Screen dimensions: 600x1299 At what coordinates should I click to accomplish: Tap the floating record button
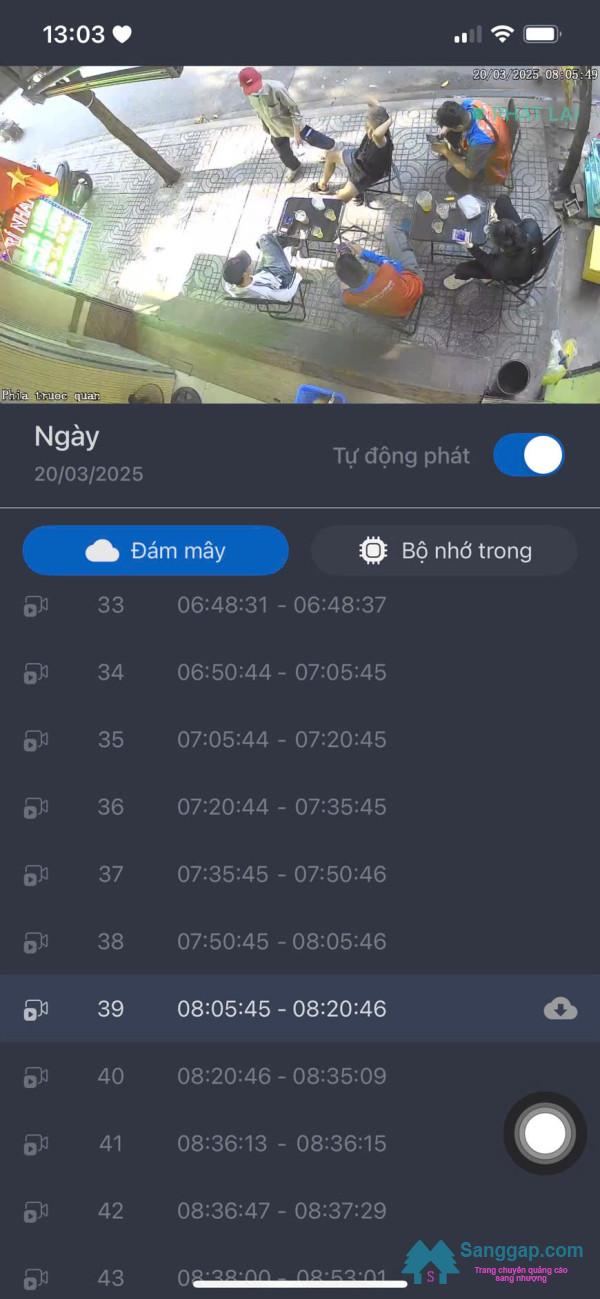point(545,1133)
